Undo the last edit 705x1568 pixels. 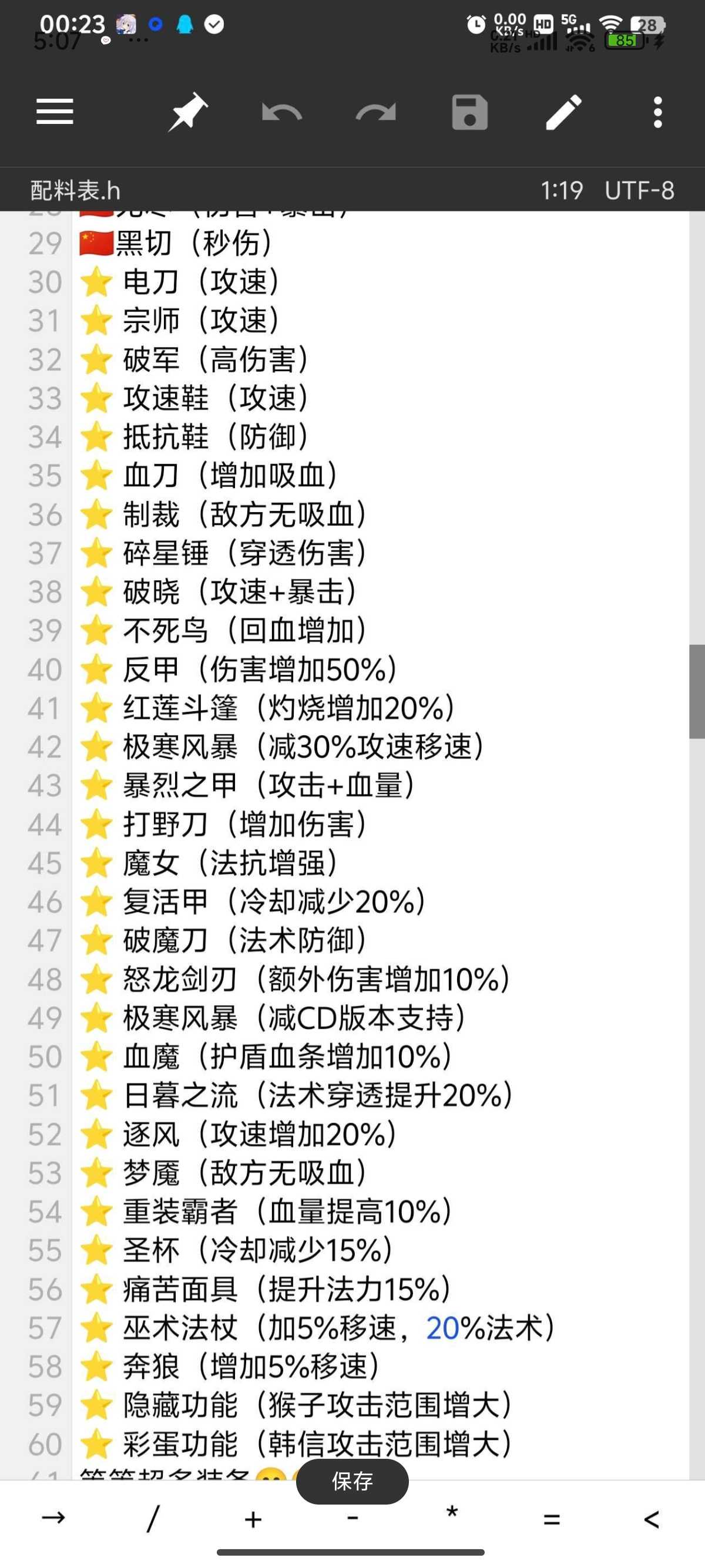pyautogui.click(x=282, y=113)
